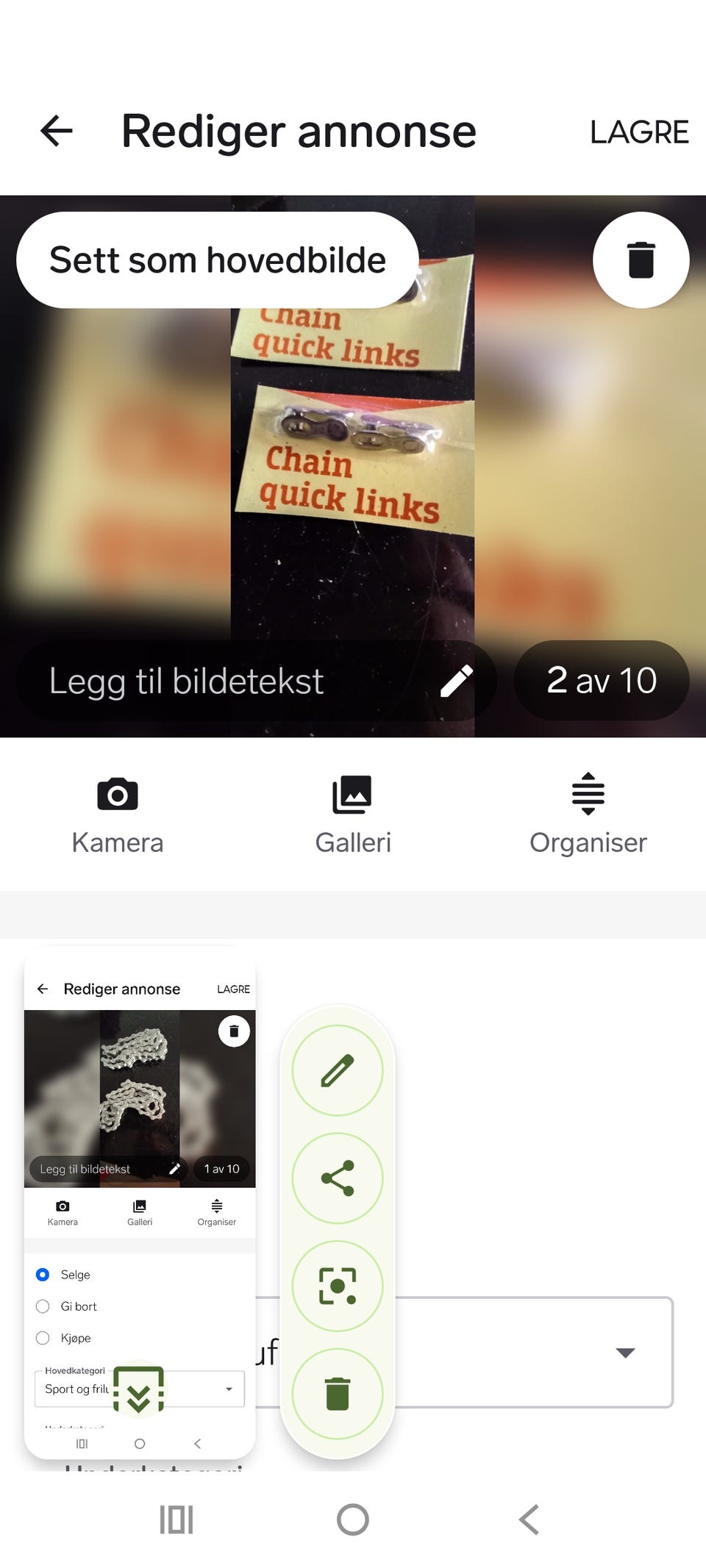Edit the caption using the pencil icon
This screenshot has width=706, height=1568.
(457, 681)
